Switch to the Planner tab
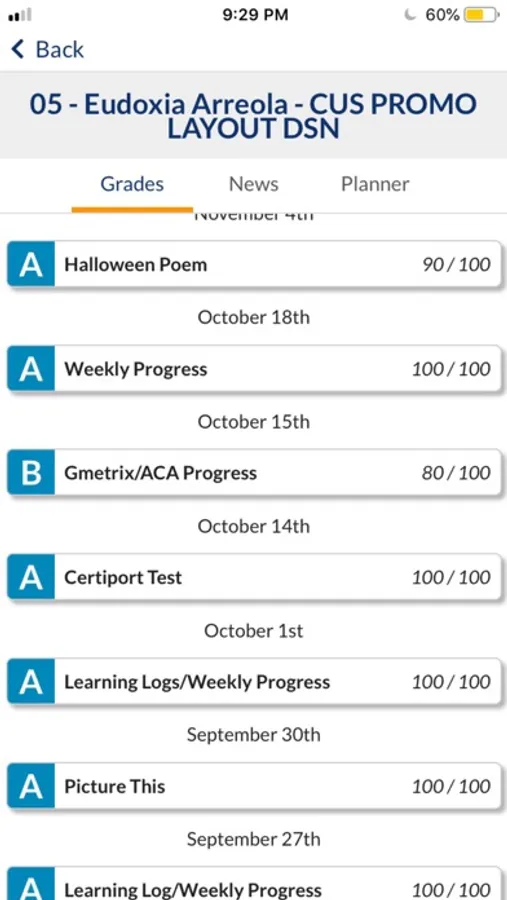The image size is (507, 900). point(375,184)
